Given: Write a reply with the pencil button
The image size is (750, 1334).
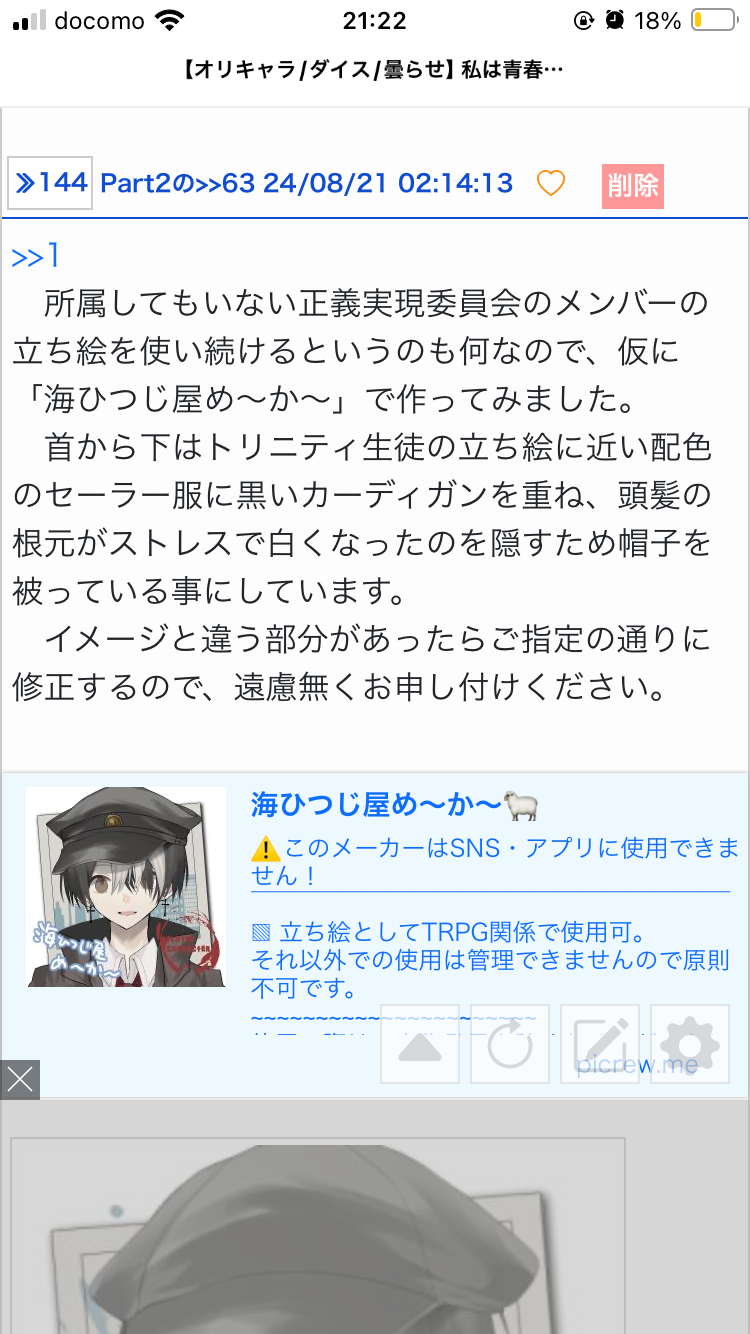Looking at the screenshot, I should tap(600, 1044).
